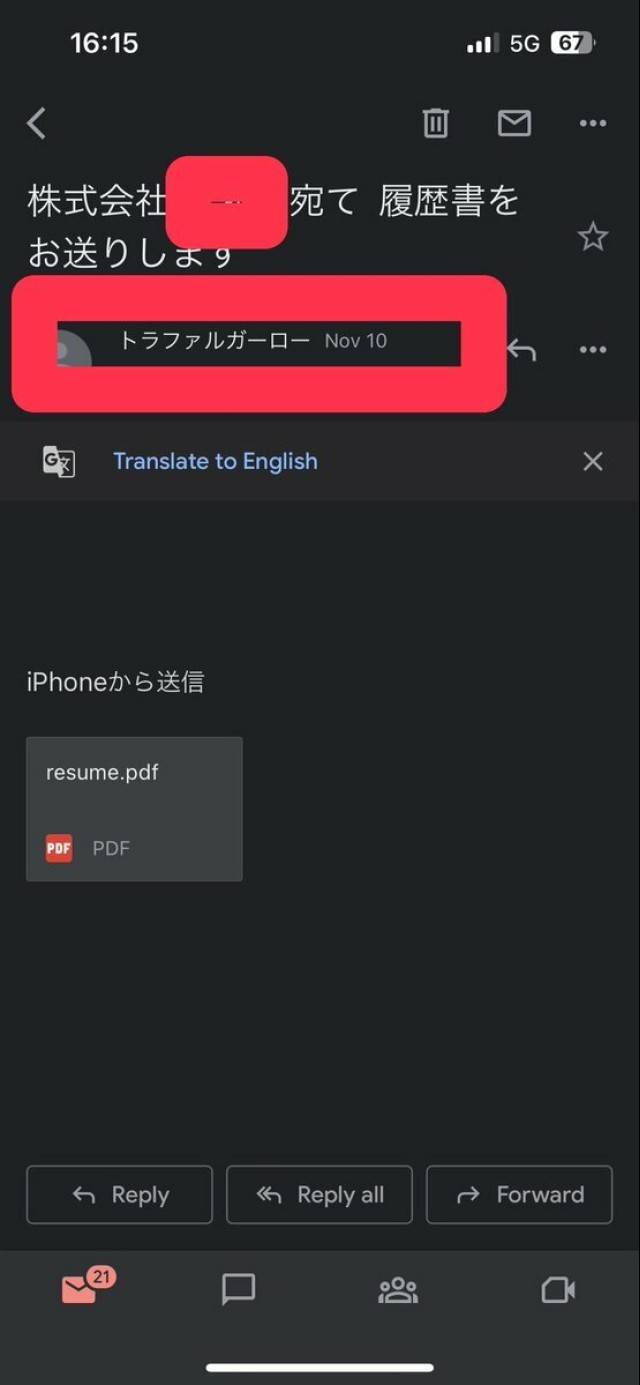Screen dimensions: 640x1385
Task: Open the top overflow menu
Action: tap(593, 123)
